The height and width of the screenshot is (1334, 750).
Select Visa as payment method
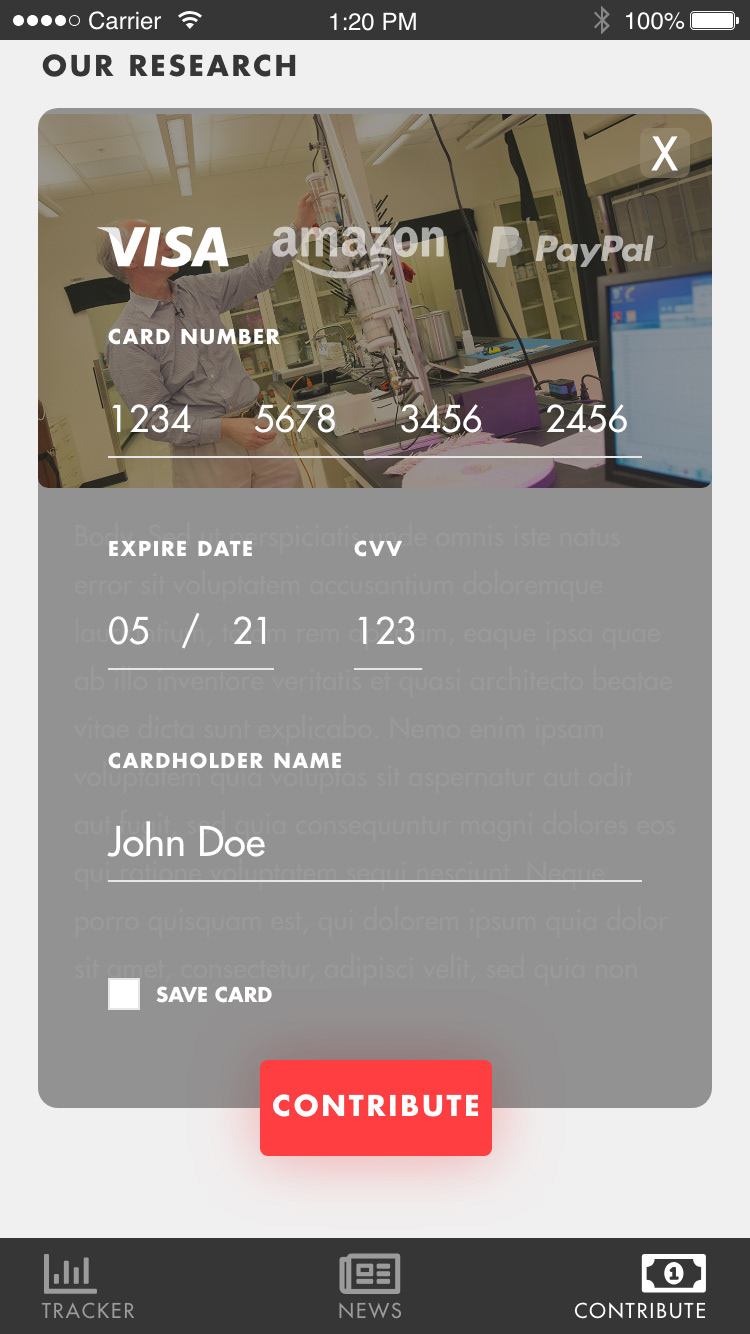[163, 247]
